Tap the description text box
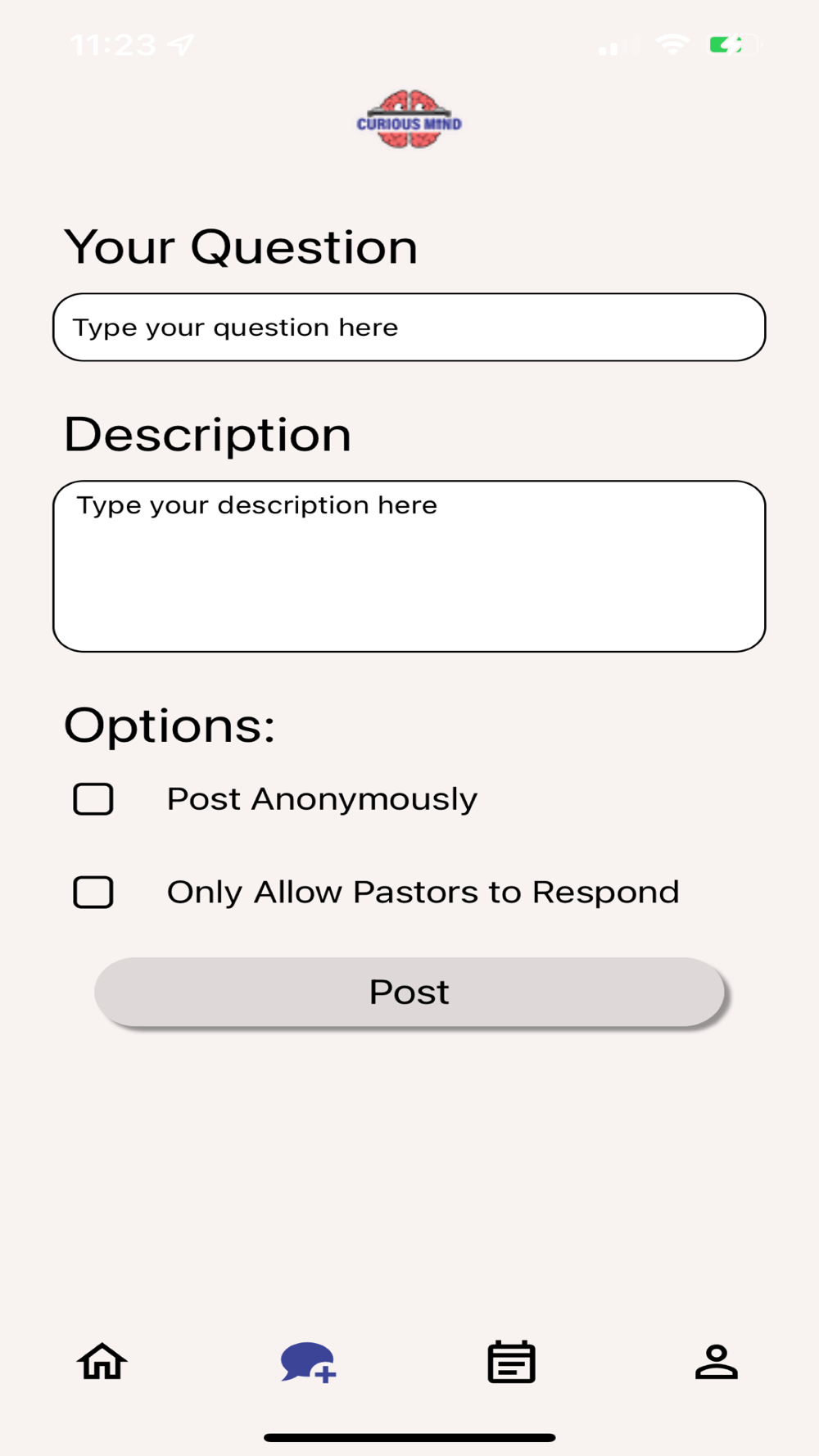The width and height of the screenshot is (819, 1456). click(409, 566)
